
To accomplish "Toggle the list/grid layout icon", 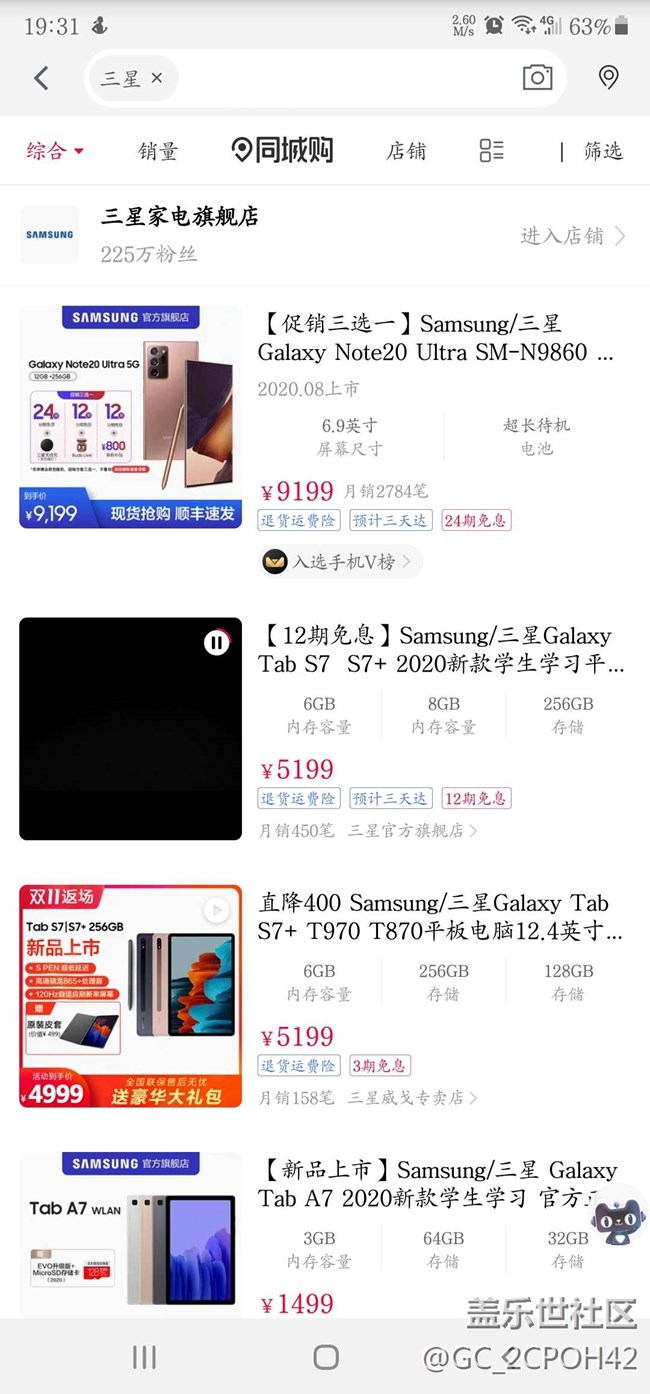I will pyautogui.click(x=491, y=151).
